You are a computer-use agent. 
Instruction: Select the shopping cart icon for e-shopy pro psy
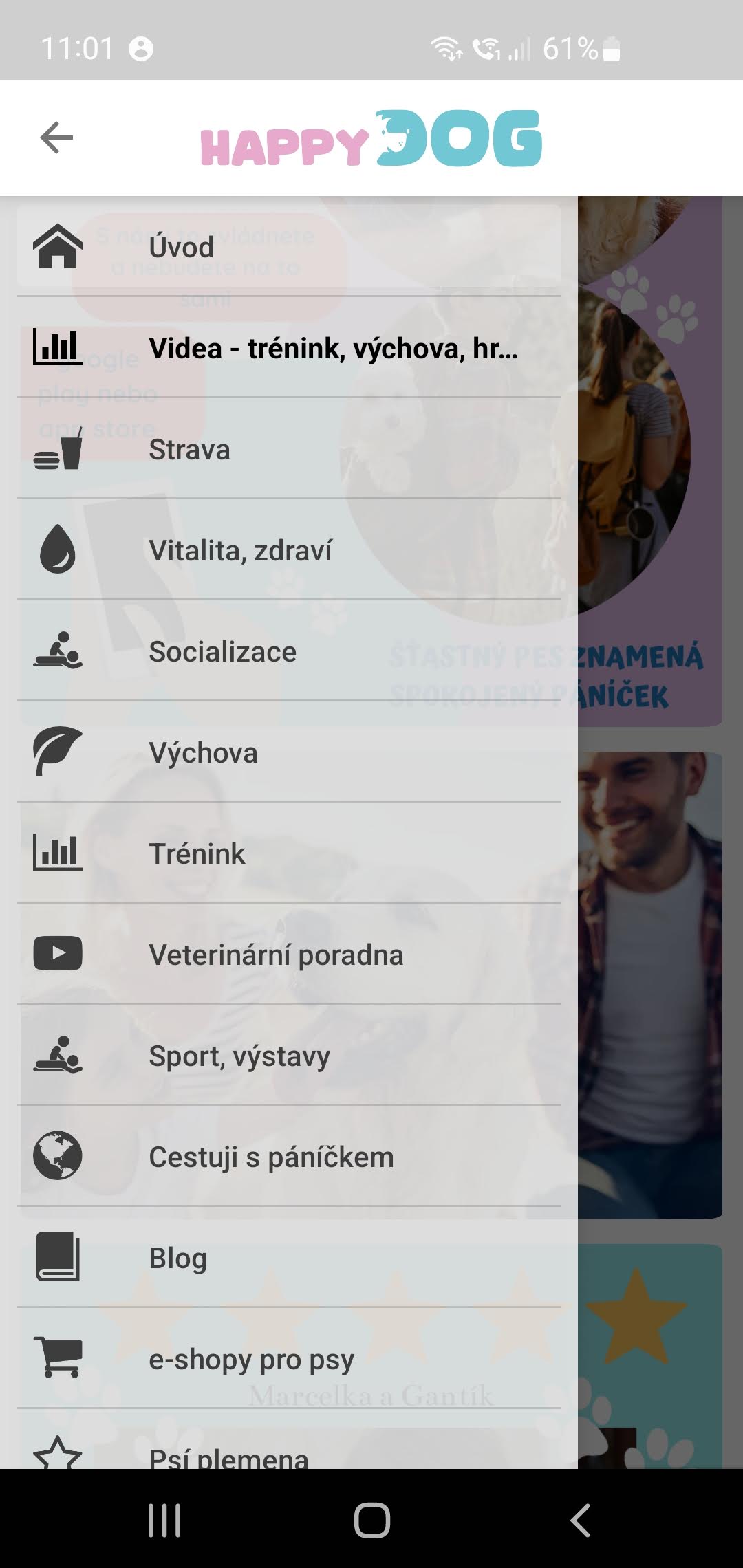[58, 1358]
